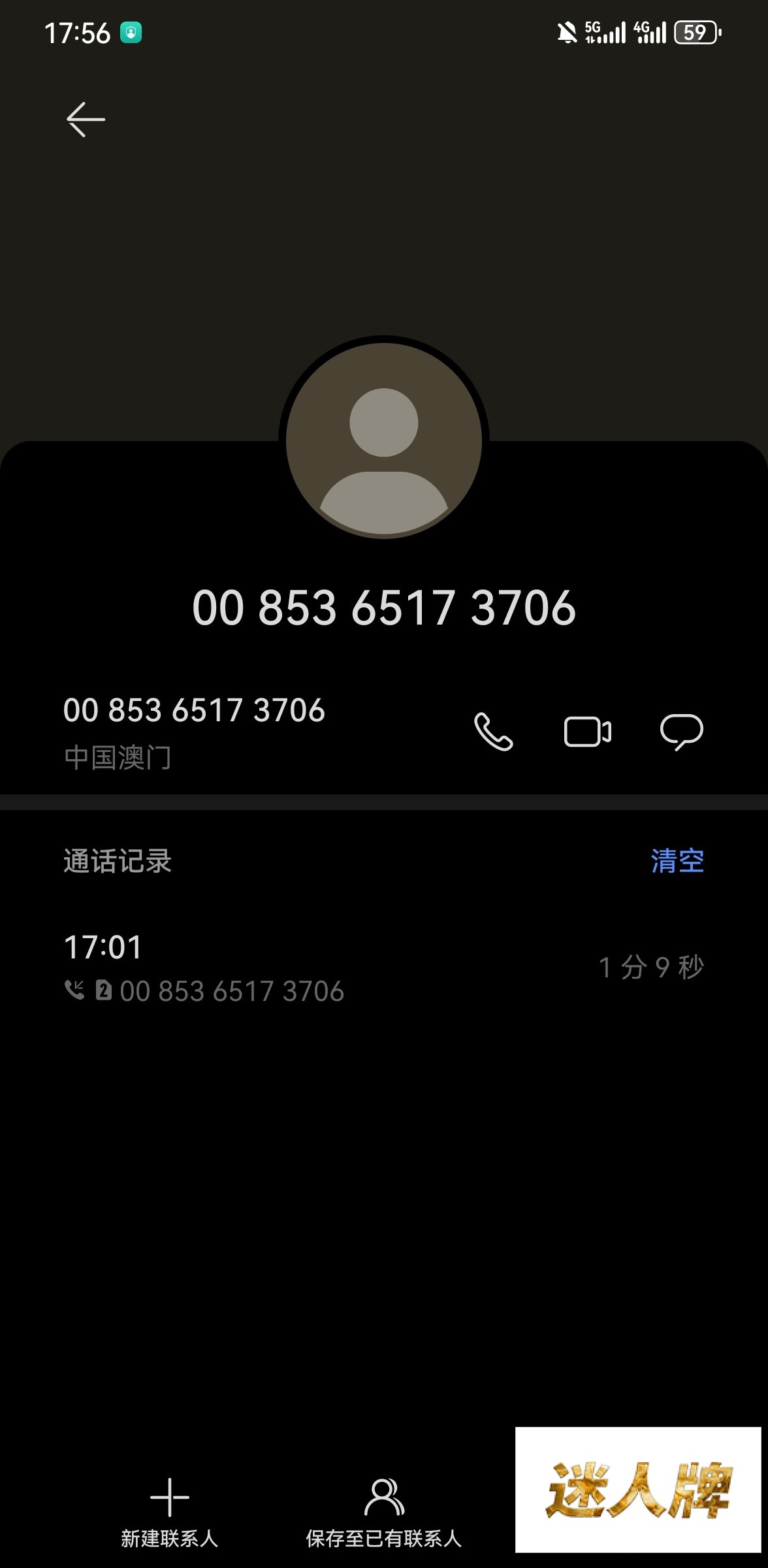
Task: Send a message to this number
Action: pos(681,732)
